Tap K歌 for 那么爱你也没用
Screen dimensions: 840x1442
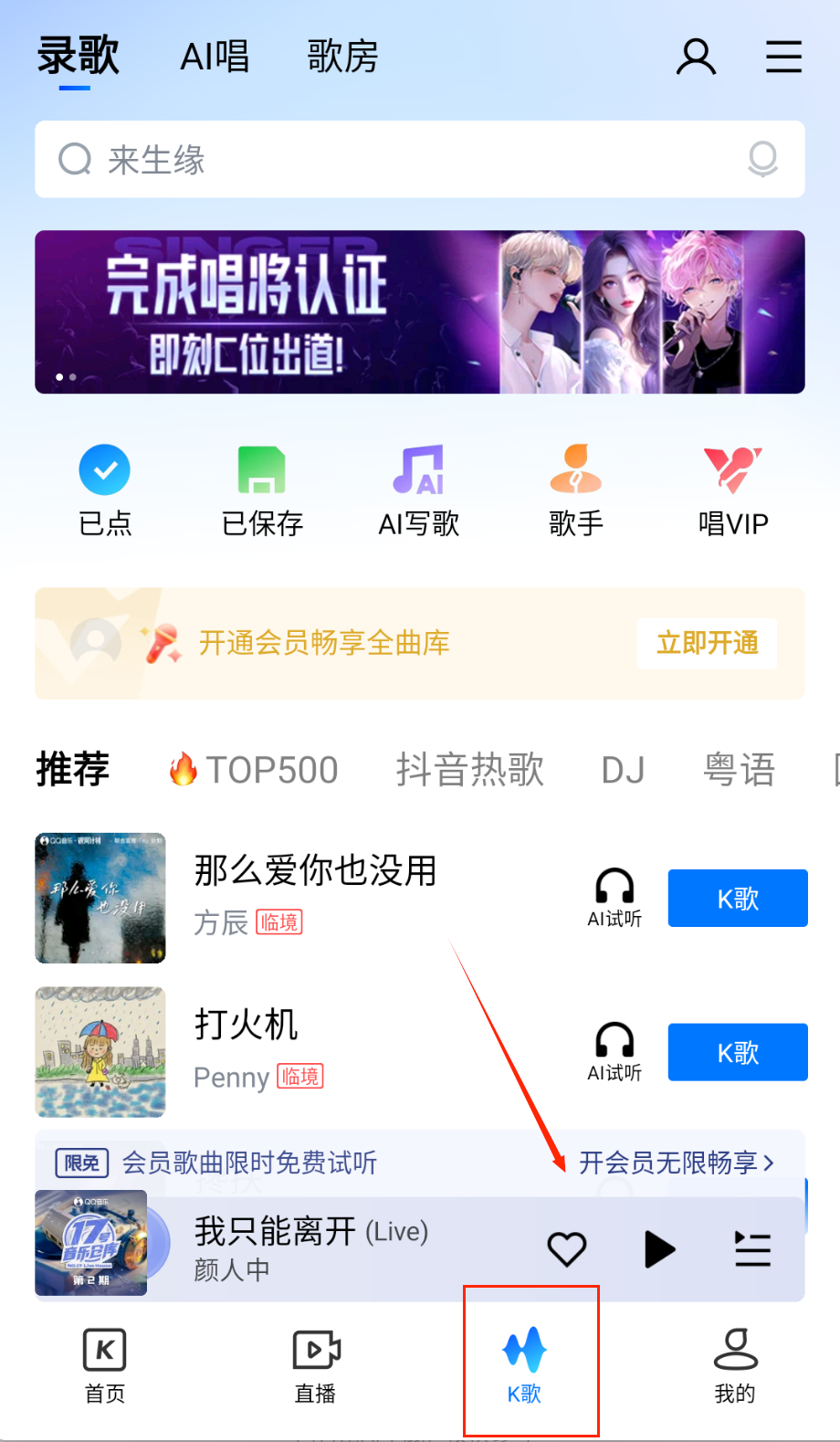tap(738, 899)
